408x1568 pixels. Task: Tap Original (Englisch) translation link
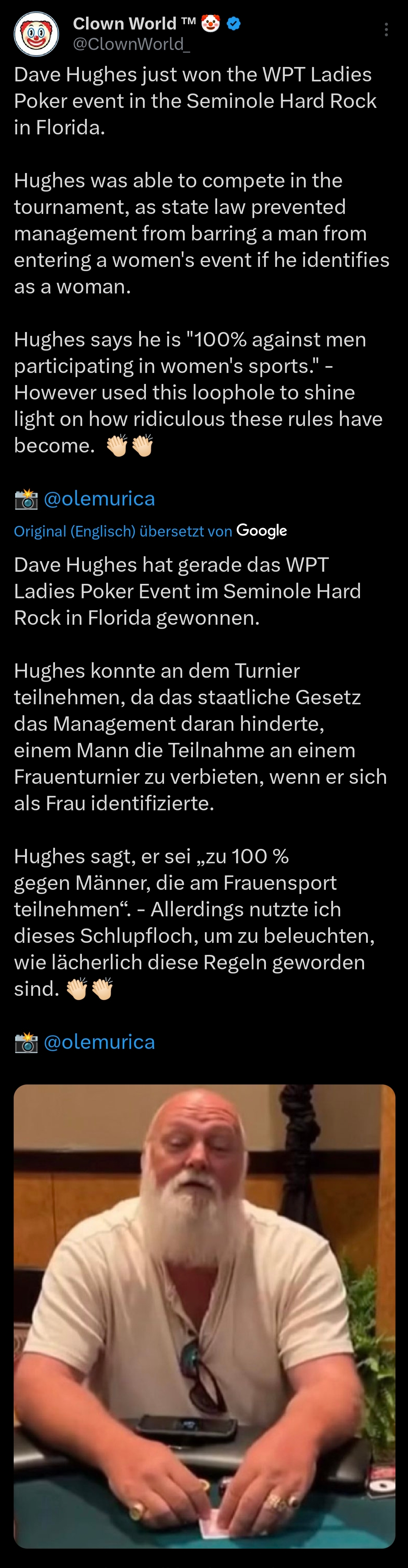(x=74, y=531)
